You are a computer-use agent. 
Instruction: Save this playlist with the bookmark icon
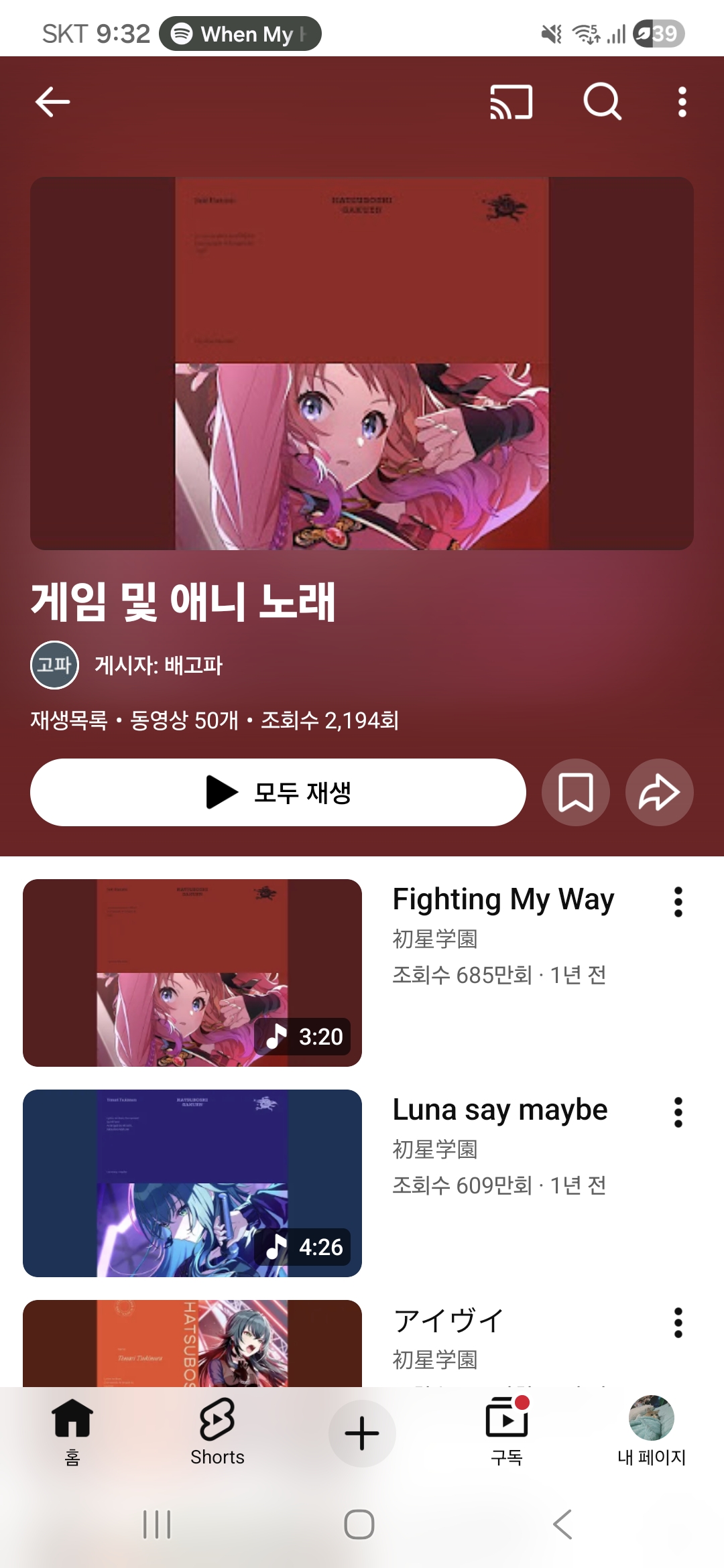coord(575,792)
